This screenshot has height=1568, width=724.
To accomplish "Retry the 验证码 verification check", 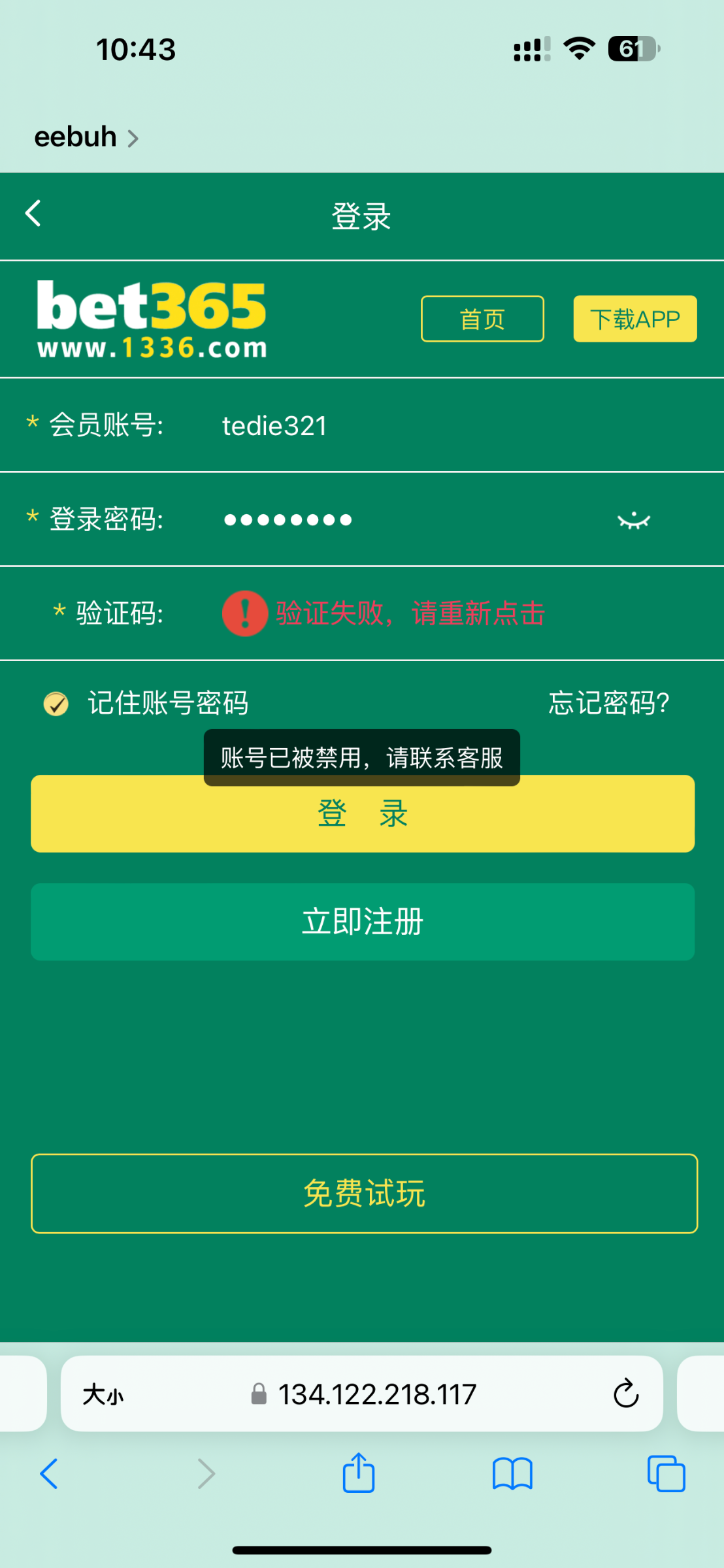I will tap(384, 613).
